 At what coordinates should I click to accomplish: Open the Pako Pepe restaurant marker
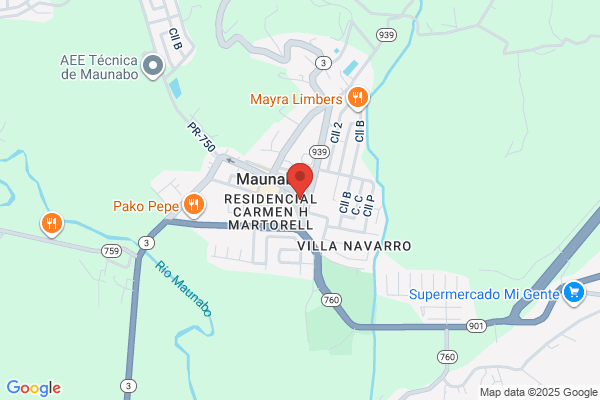194,205
